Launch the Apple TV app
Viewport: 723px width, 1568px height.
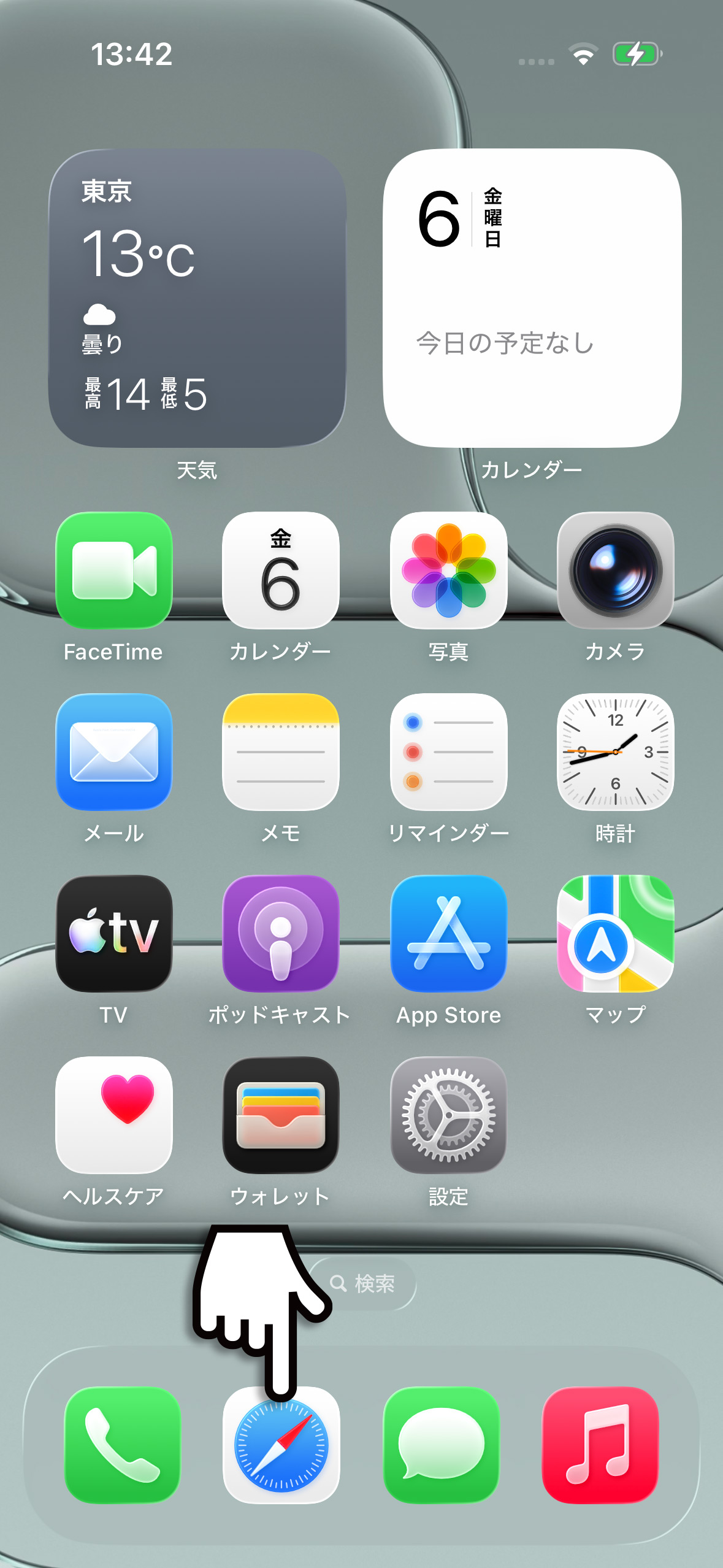(x=114, y=937)
